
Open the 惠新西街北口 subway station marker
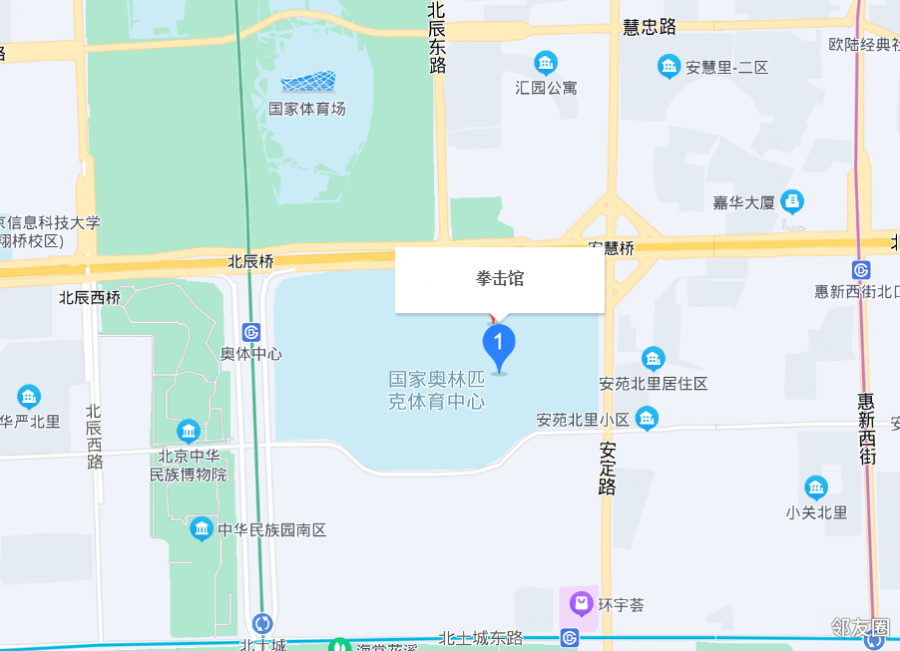pos(861,270)
